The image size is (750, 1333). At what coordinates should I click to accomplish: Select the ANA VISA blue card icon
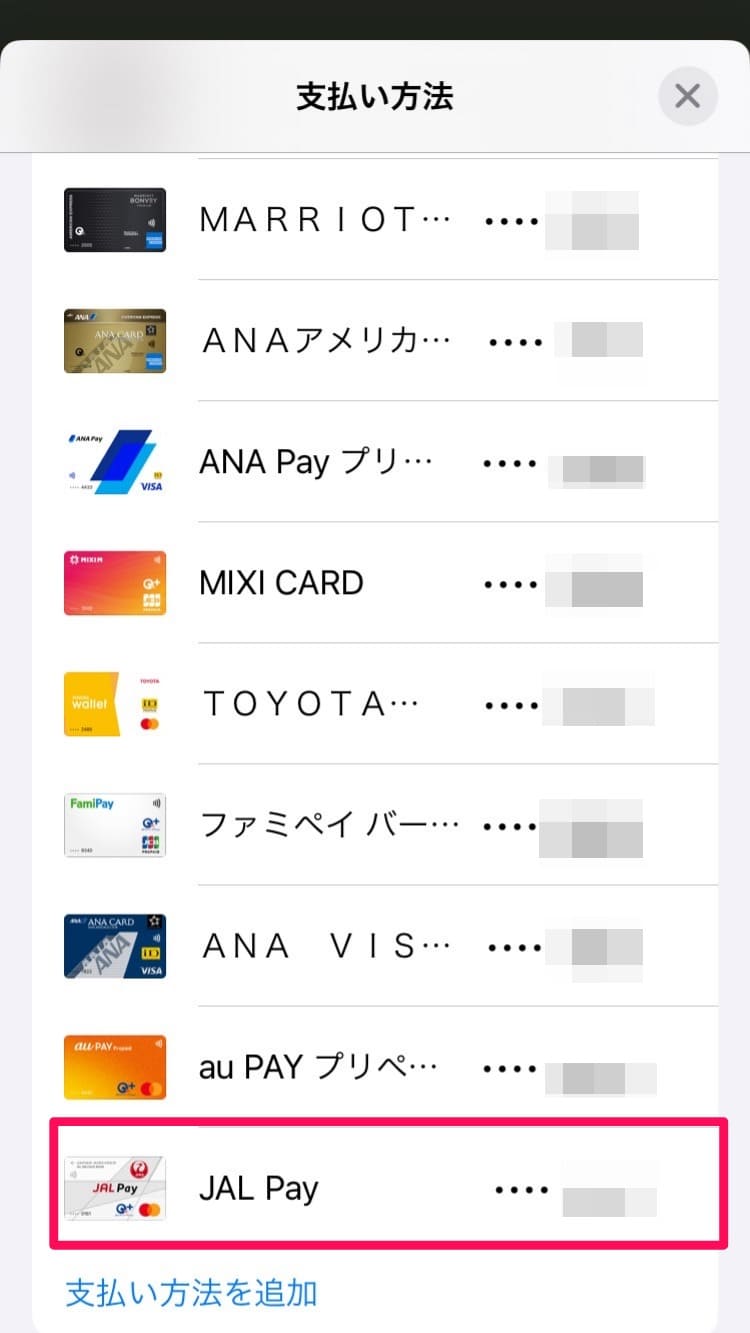[114, 946]
